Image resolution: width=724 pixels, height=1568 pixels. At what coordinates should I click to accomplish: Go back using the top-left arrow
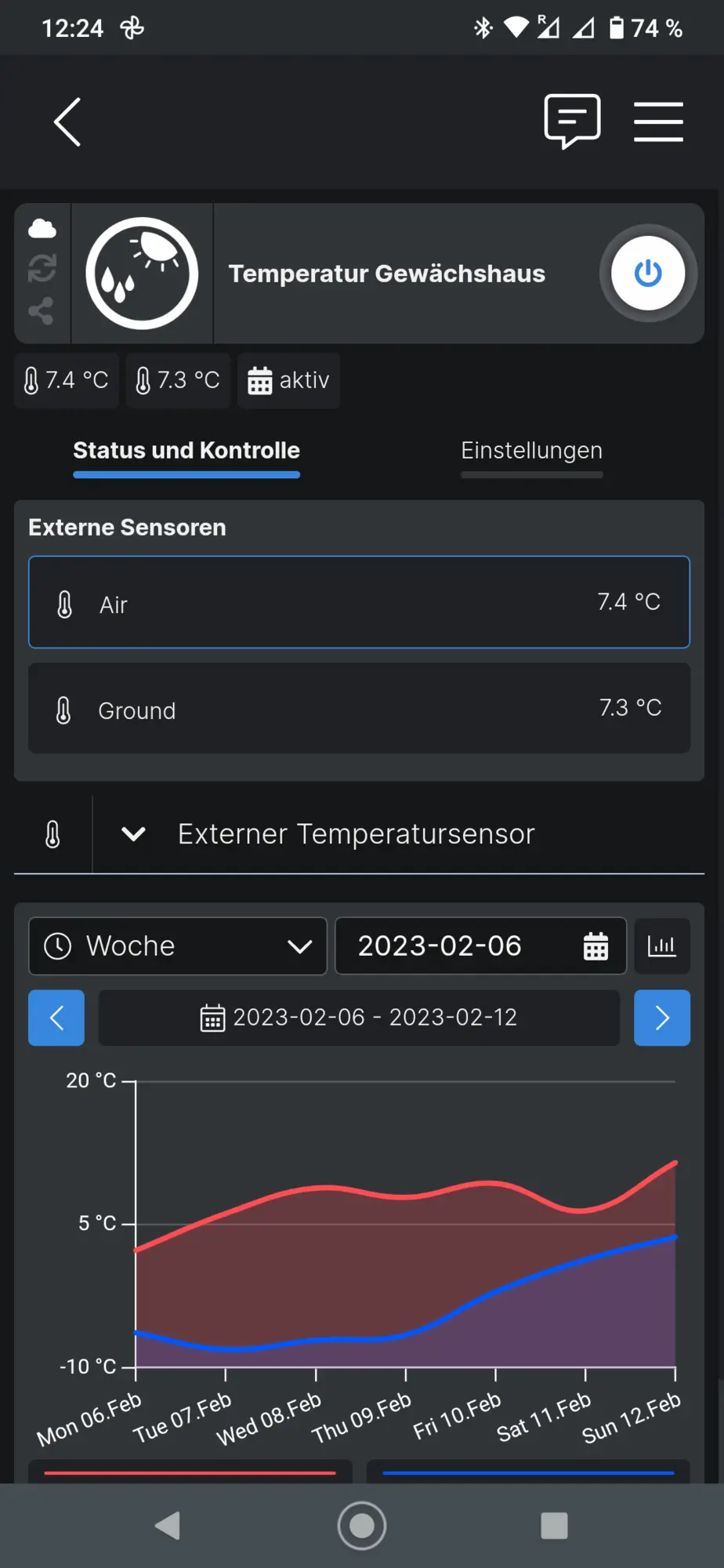[x=67, y=122]
